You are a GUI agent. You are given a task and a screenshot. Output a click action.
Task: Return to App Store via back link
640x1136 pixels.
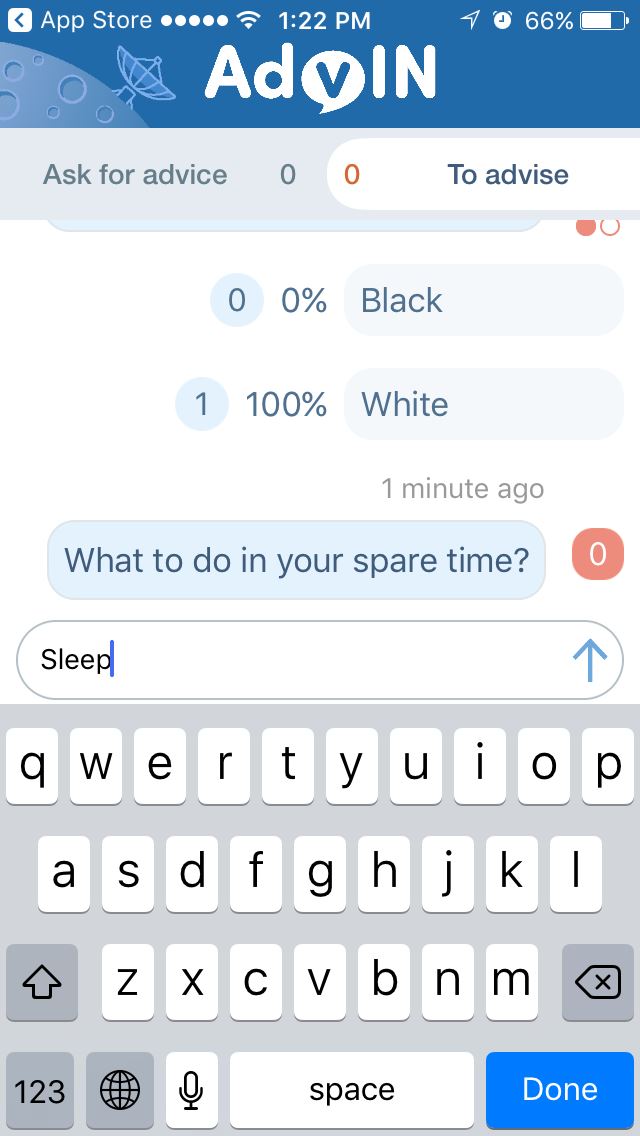coord(85,20)
